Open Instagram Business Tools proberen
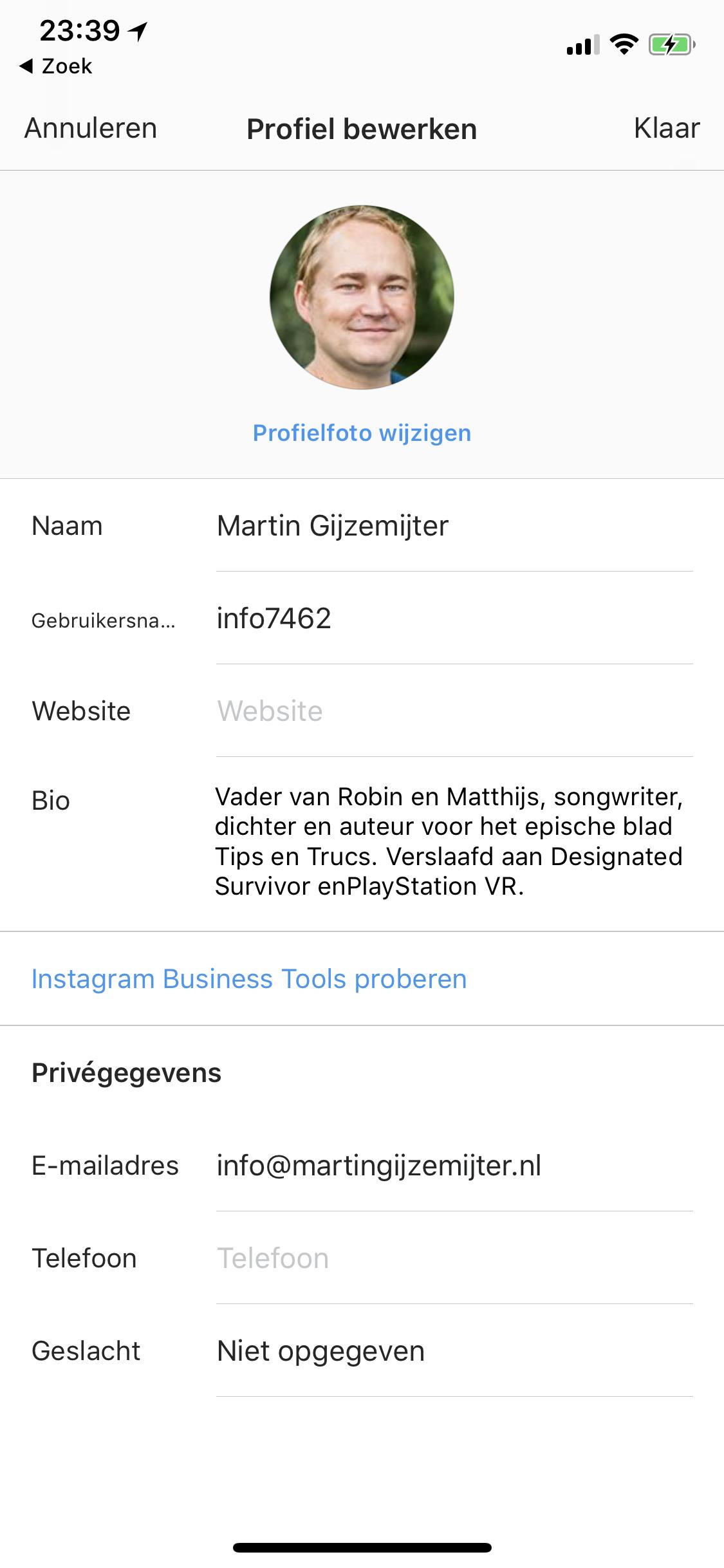The height and width of the screenshot is (1568, 724). click(x=249, y=979)
